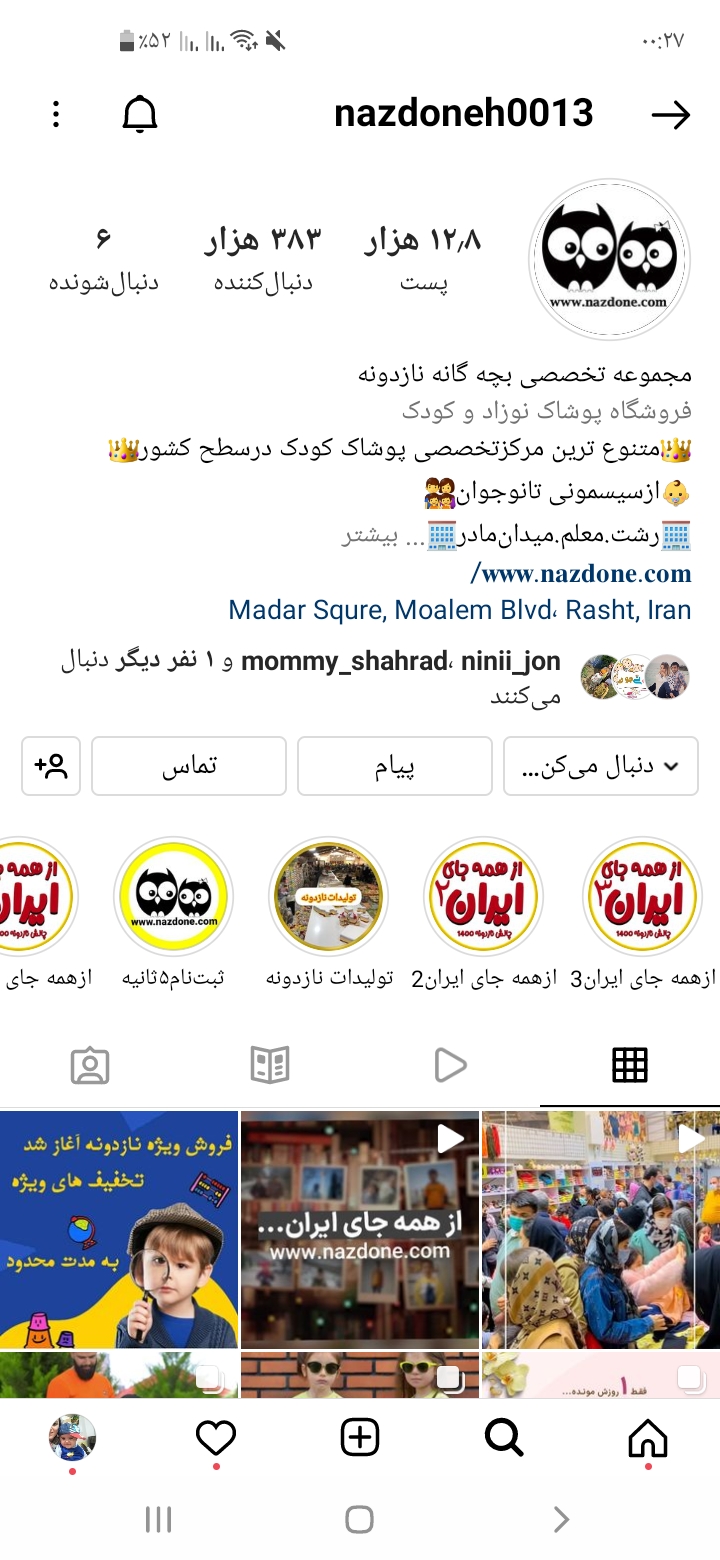Screen dimensions: 720x1560
Task: Open the following dropdown دنبال می‌کن
Action: click(x=600, y=766)
